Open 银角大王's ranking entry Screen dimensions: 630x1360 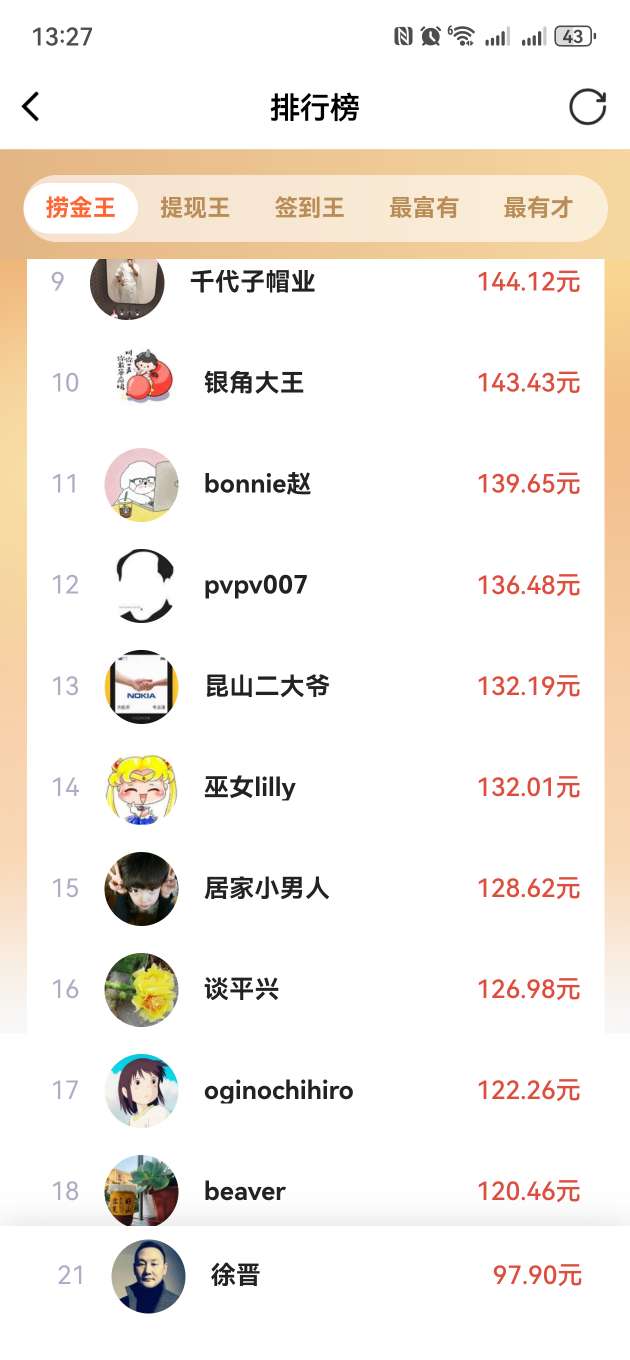(x=315, y=383)
